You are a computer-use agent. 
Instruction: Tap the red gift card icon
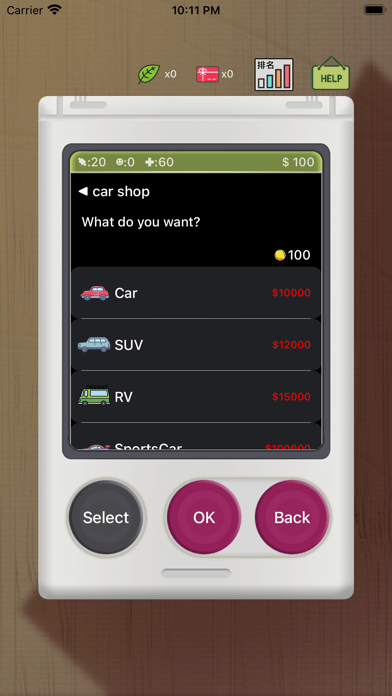[x=207, y=74]
